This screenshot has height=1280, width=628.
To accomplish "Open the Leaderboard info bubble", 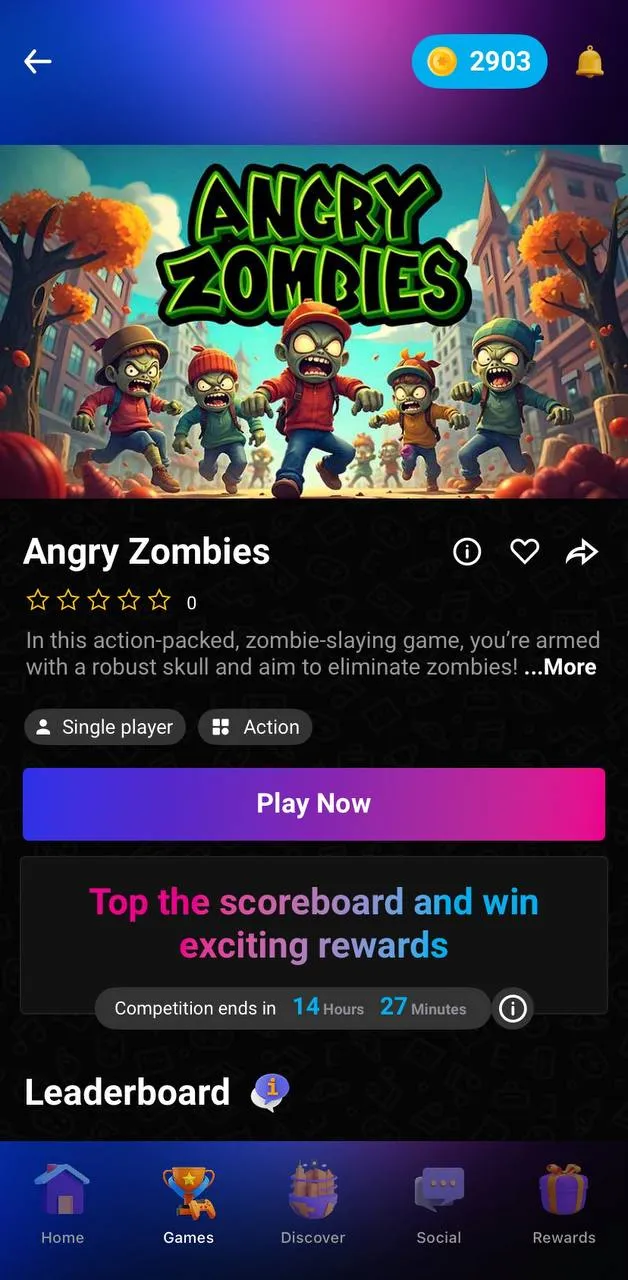I will (x=270, y=1092).
